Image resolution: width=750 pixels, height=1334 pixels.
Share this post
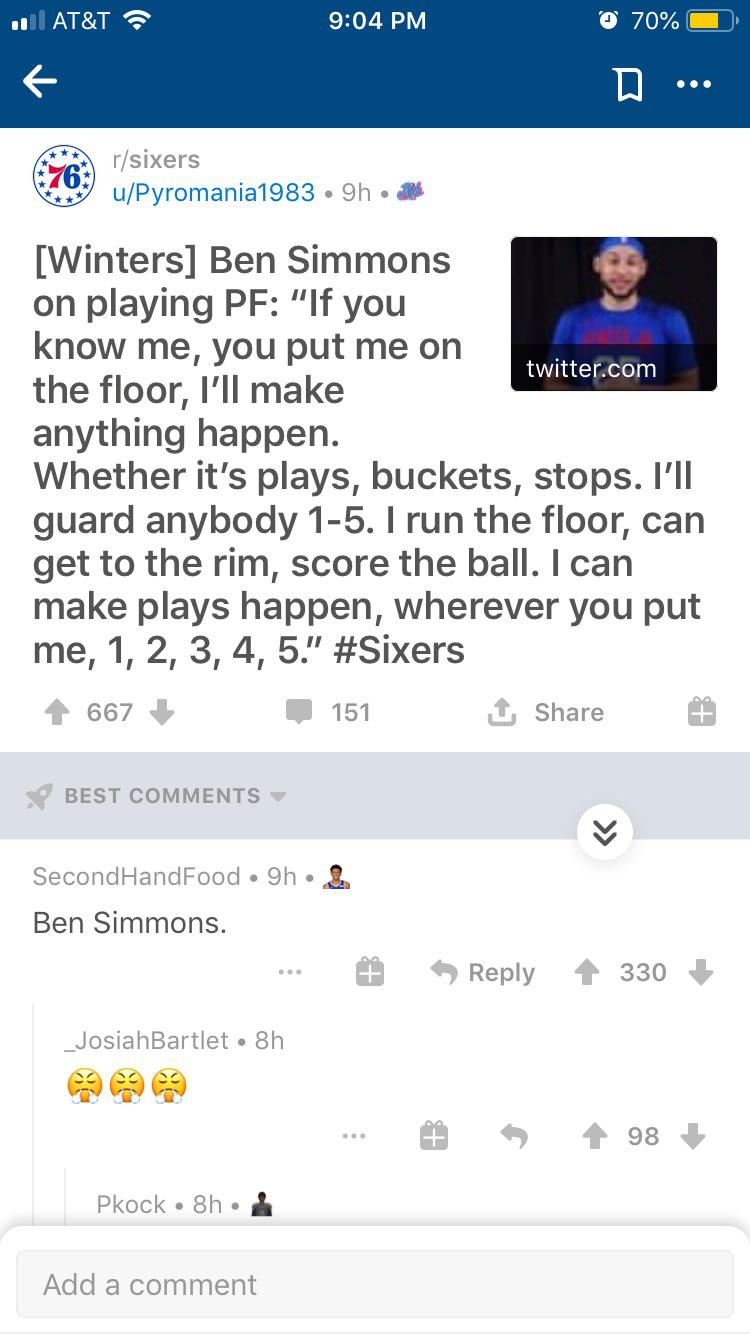pos(545,712)
